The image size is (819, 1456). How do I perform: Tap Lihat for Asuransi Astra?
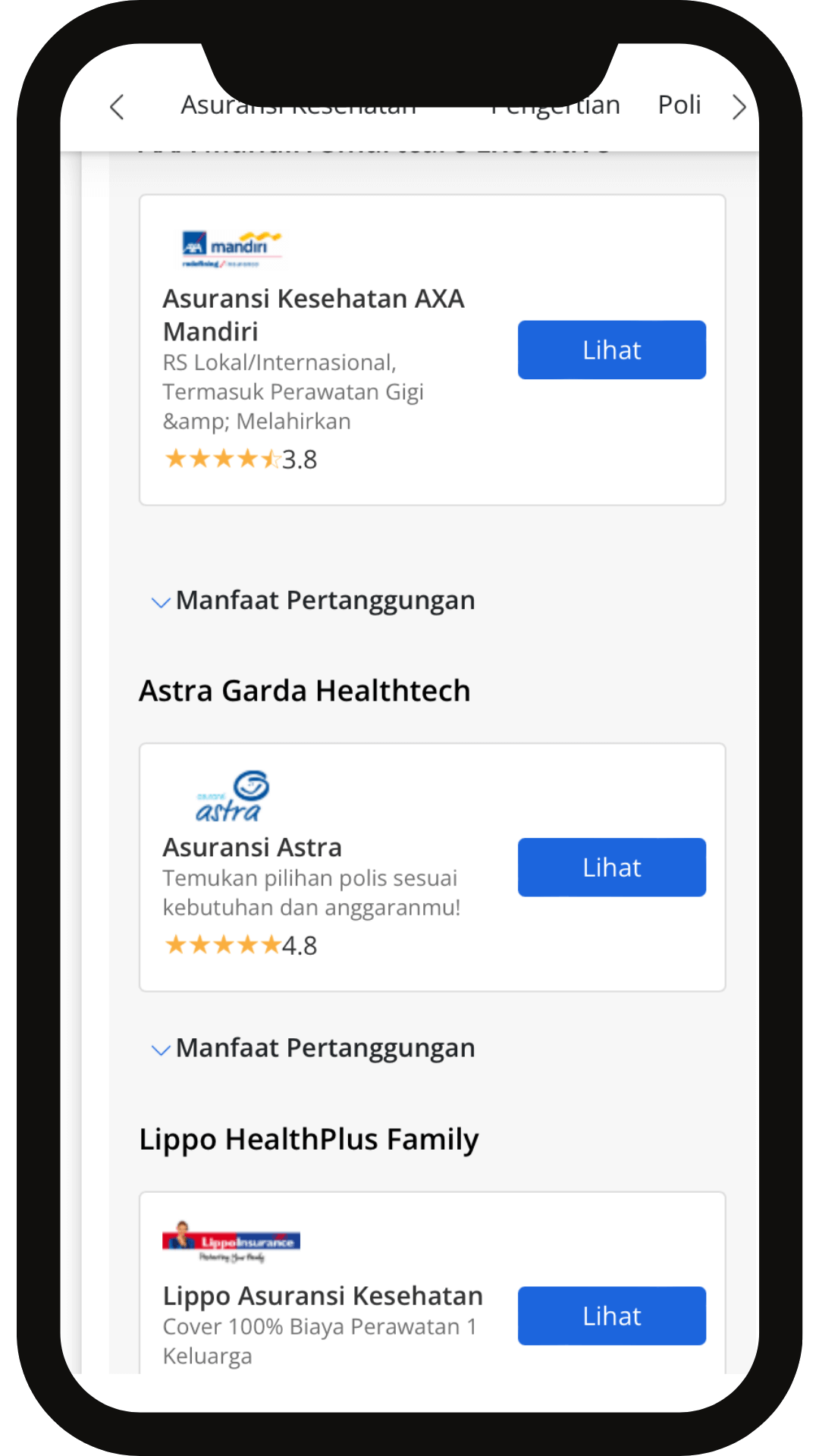(611, 867)
